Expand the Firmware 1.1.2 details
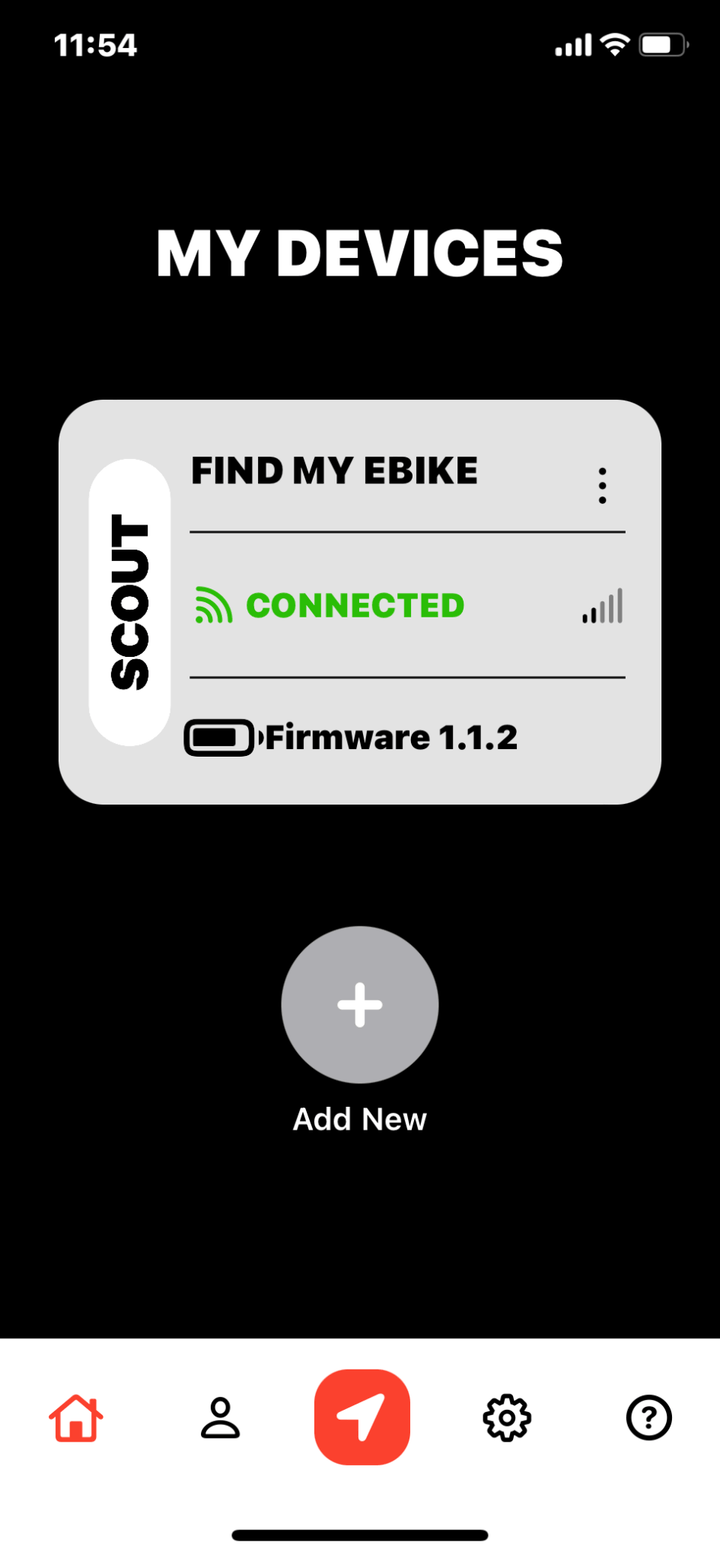The image size is (720, 1559). pos(390,737)
